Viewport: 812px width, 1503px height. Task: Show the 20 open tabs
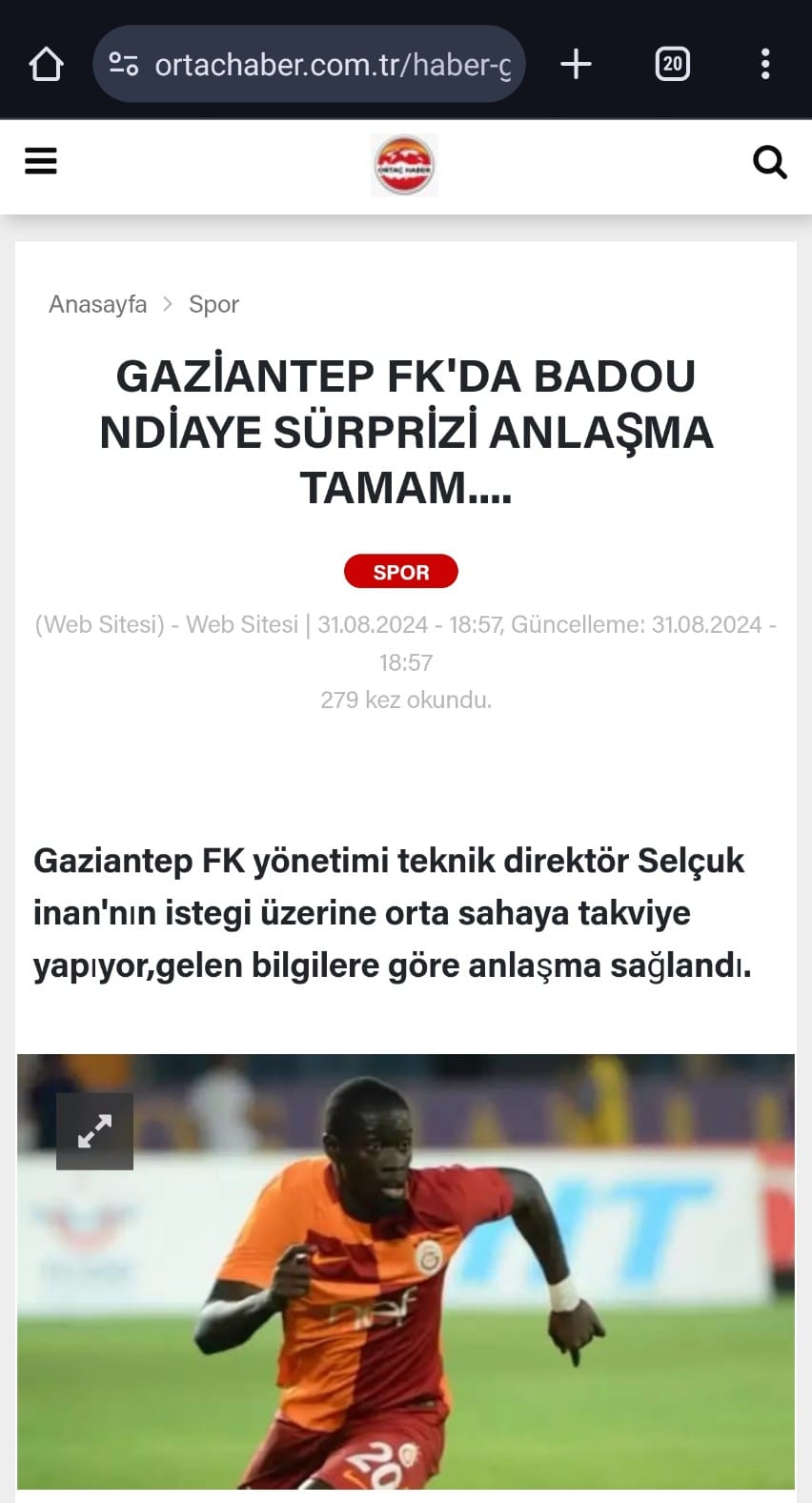click(672, 65)
